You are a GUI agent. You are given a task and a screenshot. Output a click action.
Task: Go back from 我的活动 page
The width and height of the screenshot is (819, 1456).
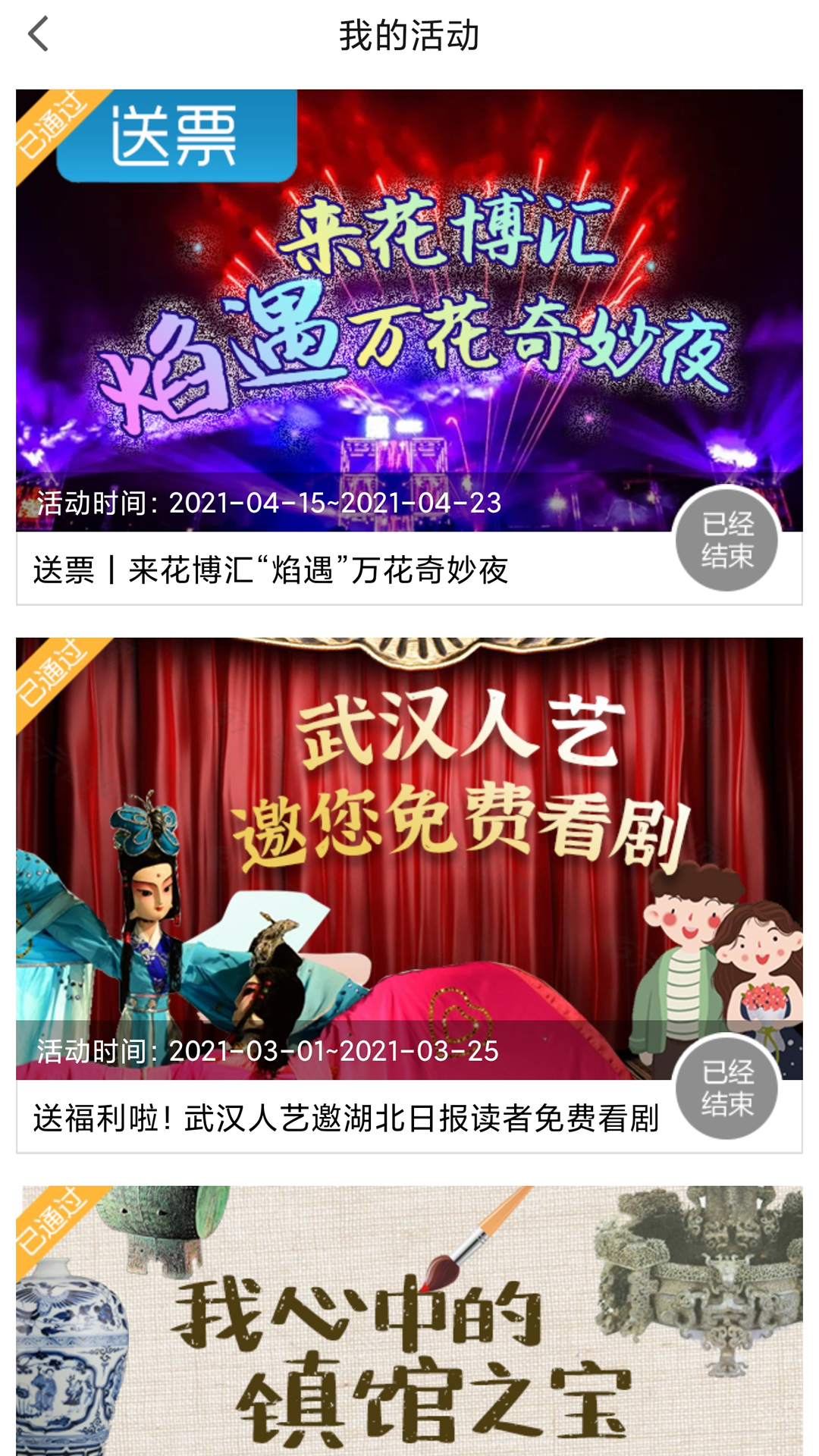click(38, 34)
